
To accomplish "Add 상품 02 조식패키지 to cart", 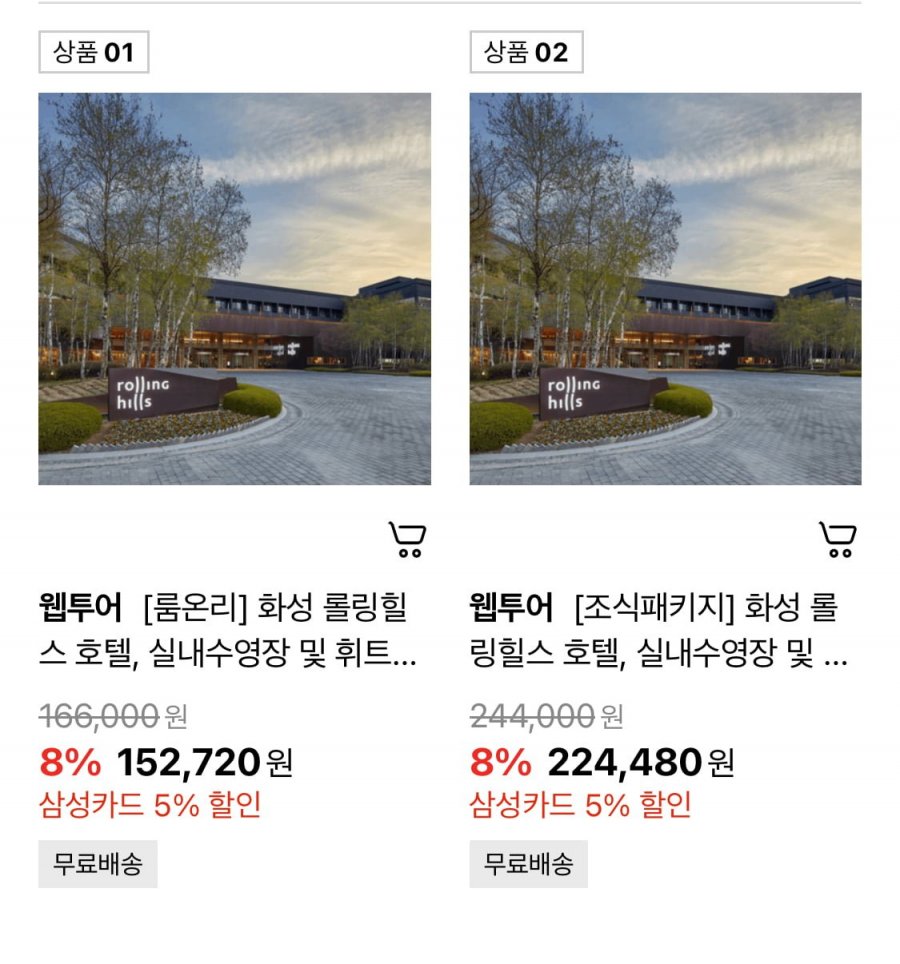I will (837, 540).
